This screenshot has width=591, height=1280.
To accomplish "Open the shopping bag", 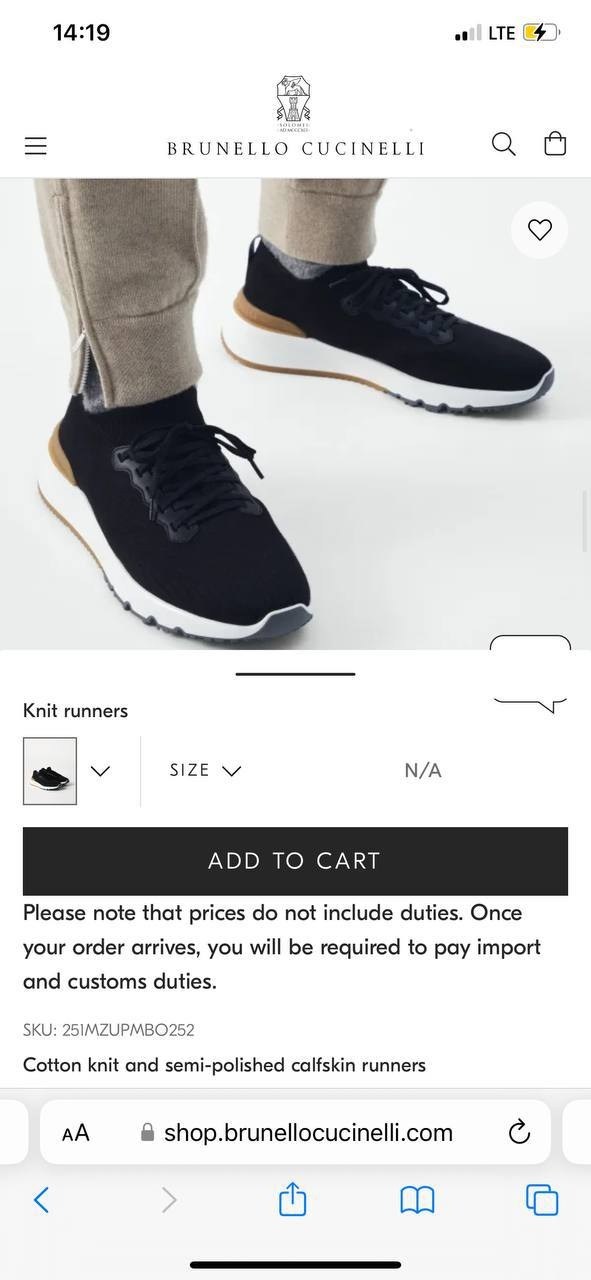I will [x=555, y=145].
